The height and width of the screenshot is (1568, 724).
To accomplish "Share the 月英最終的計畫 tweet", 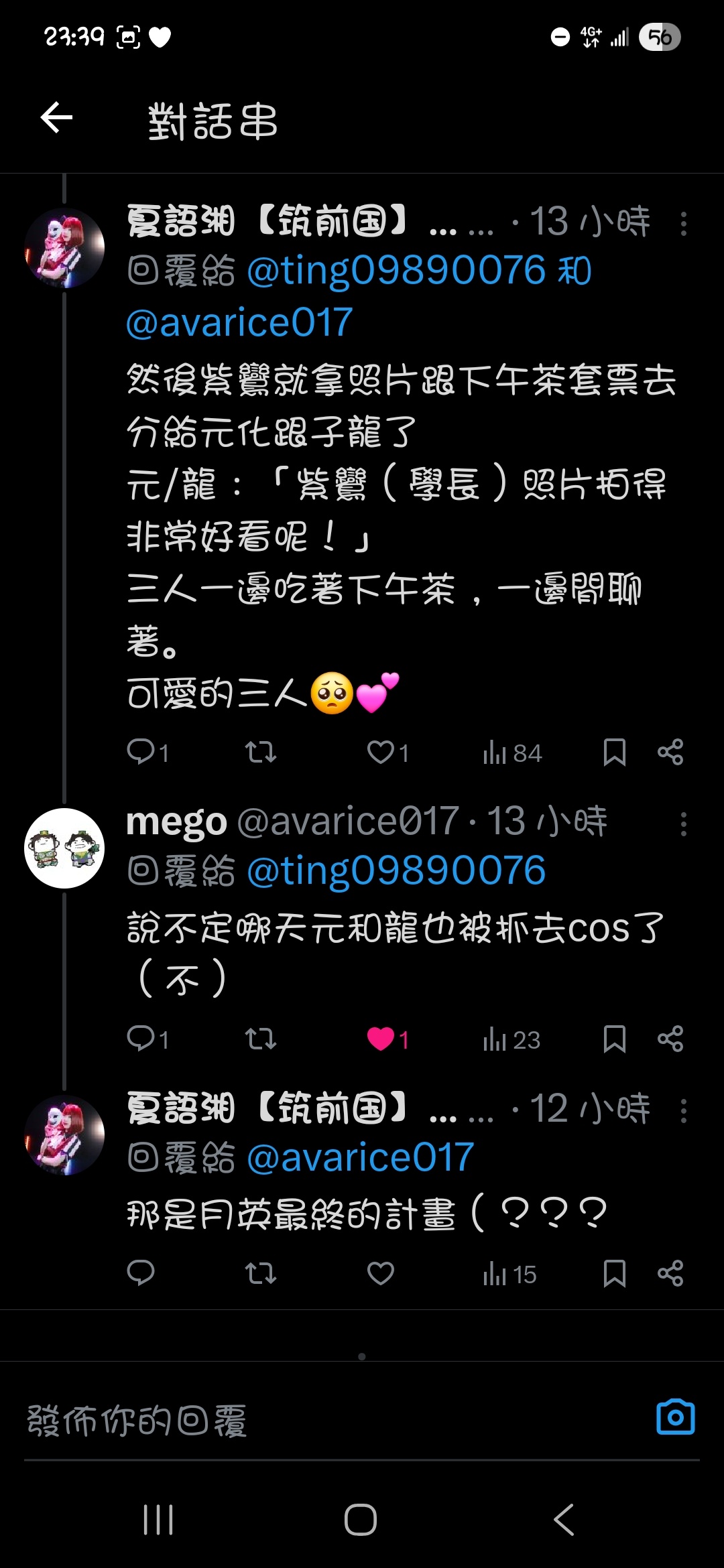I will (670, 1273).
